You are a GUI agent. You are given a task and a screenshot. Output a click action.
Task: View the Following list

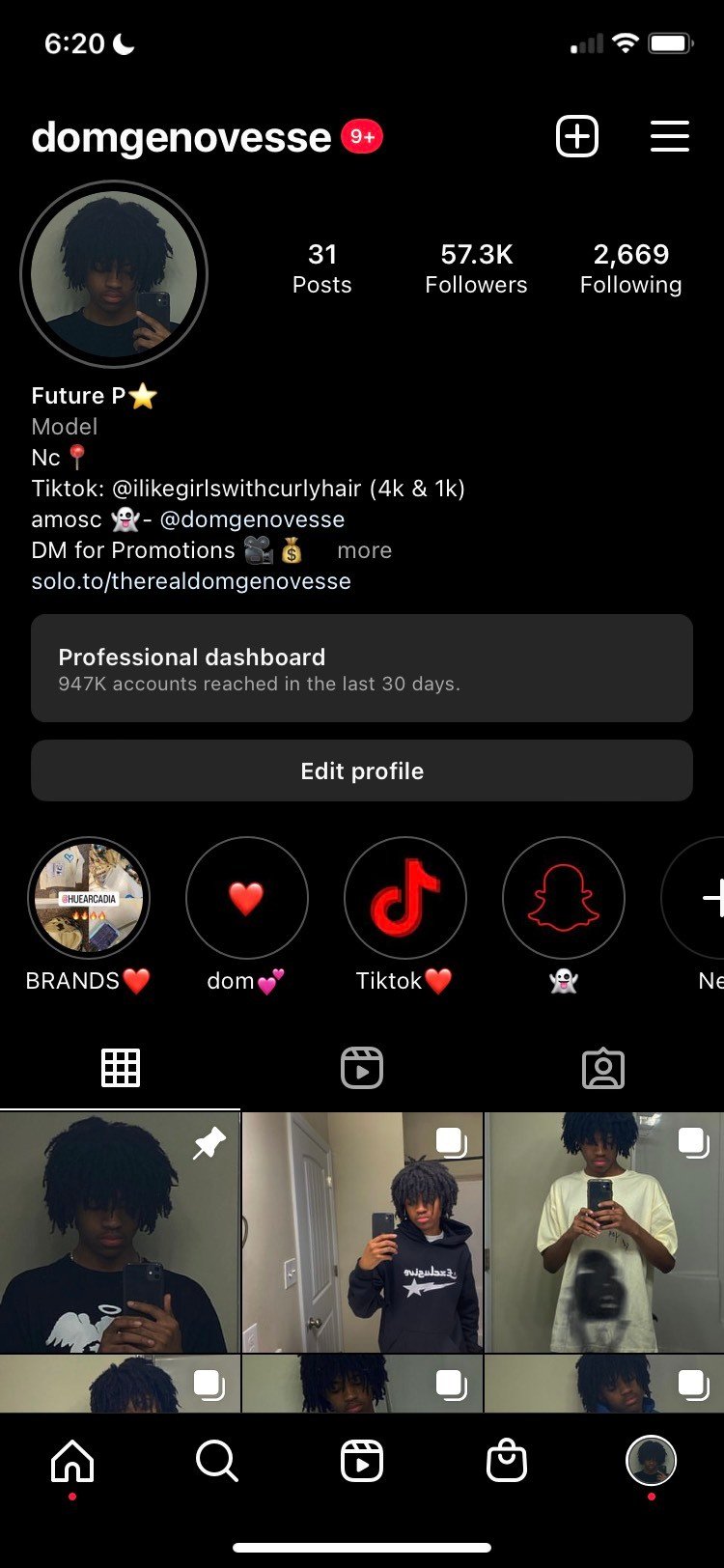pos(630,268)
